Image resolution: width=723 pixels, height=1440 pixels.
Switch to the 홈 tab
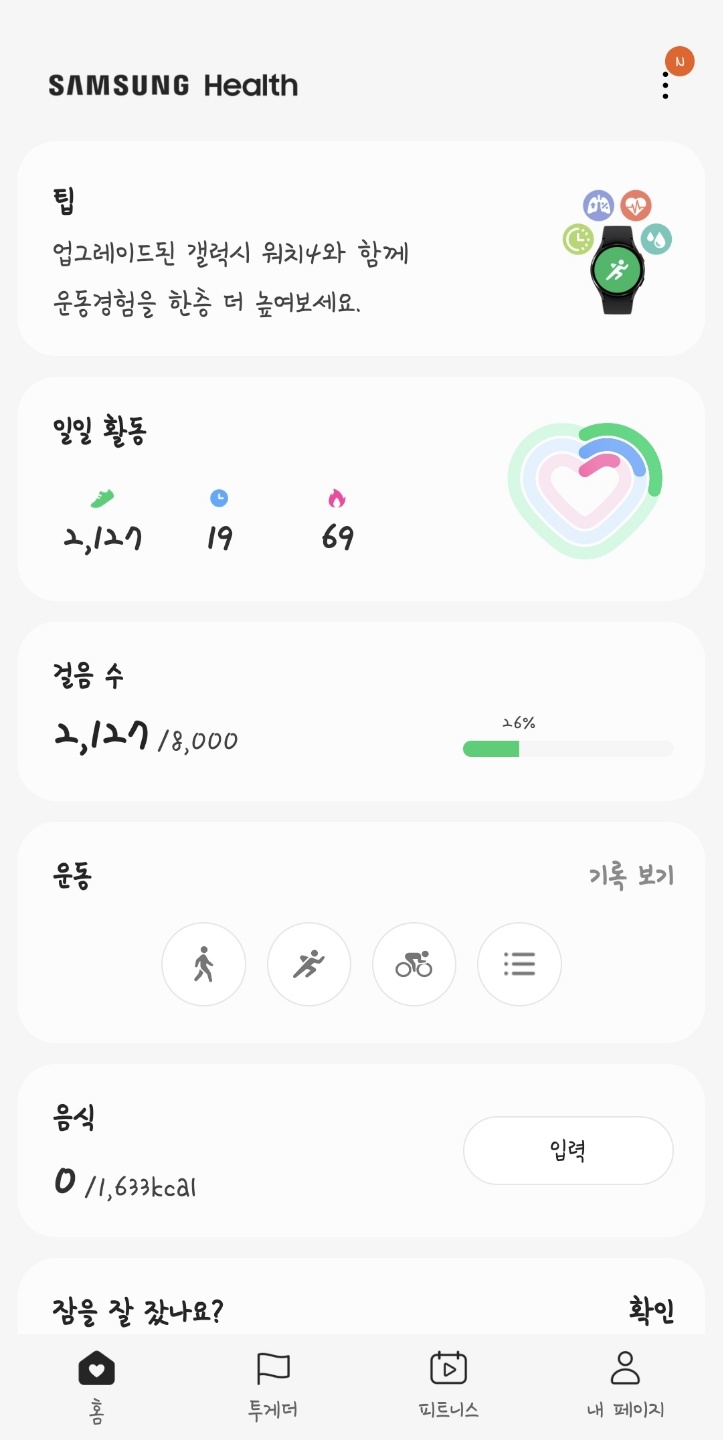96,1386
